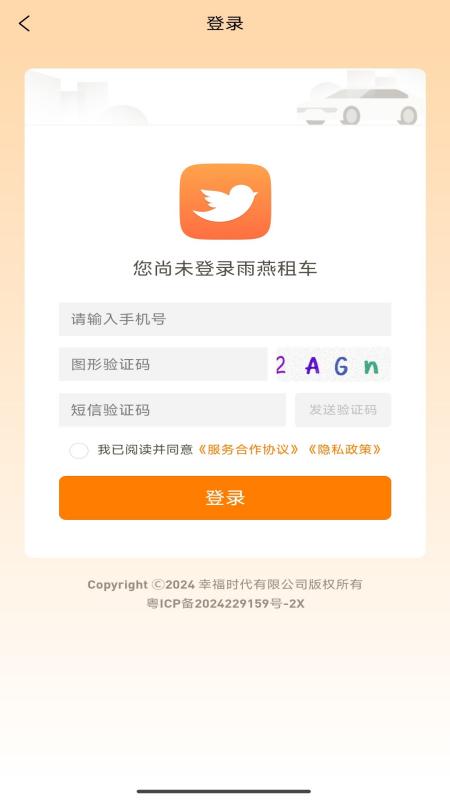Open the 《服务合作协议》 link
Screen dimensions: 450x800
(x=248, y=449)
